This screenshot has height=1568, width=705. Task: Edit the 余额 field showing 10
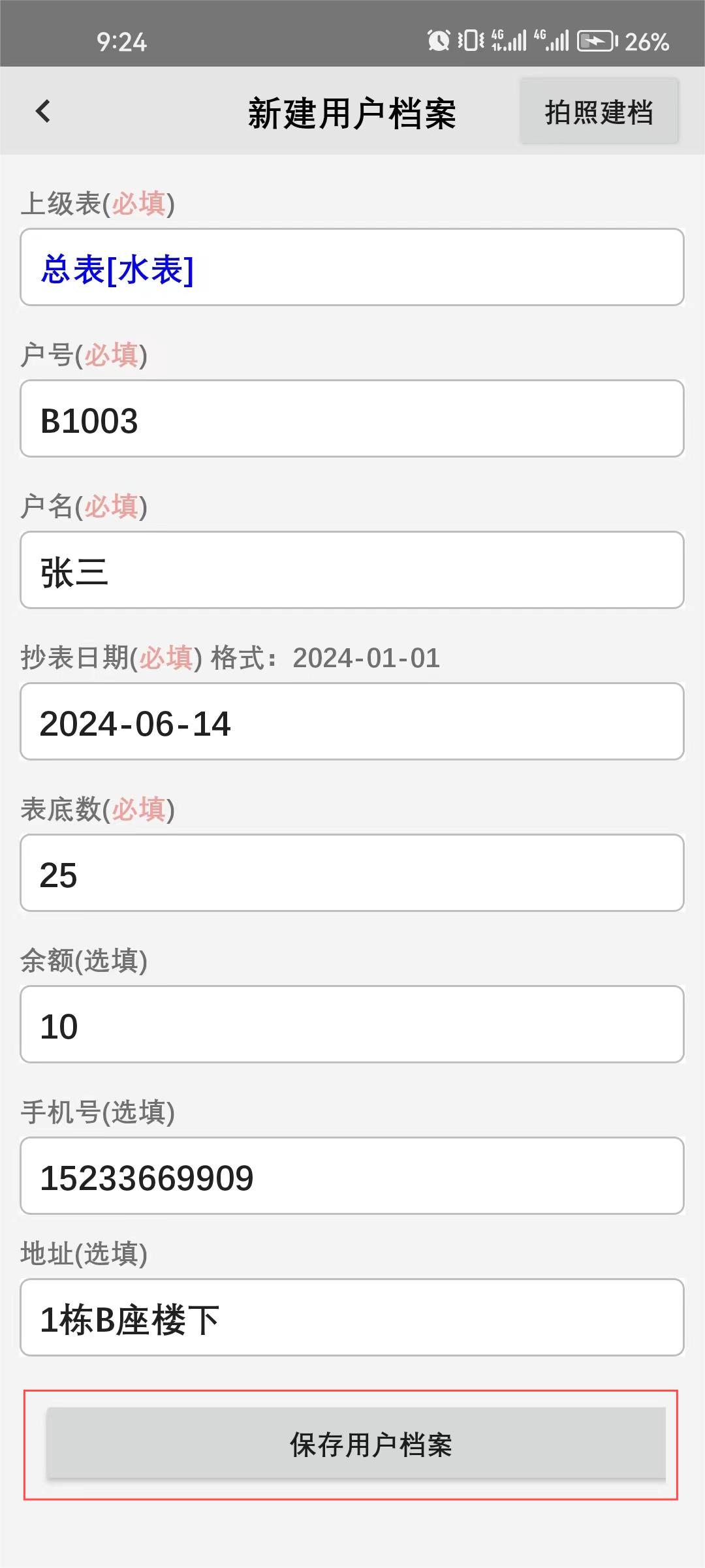tap(352, 1024)
